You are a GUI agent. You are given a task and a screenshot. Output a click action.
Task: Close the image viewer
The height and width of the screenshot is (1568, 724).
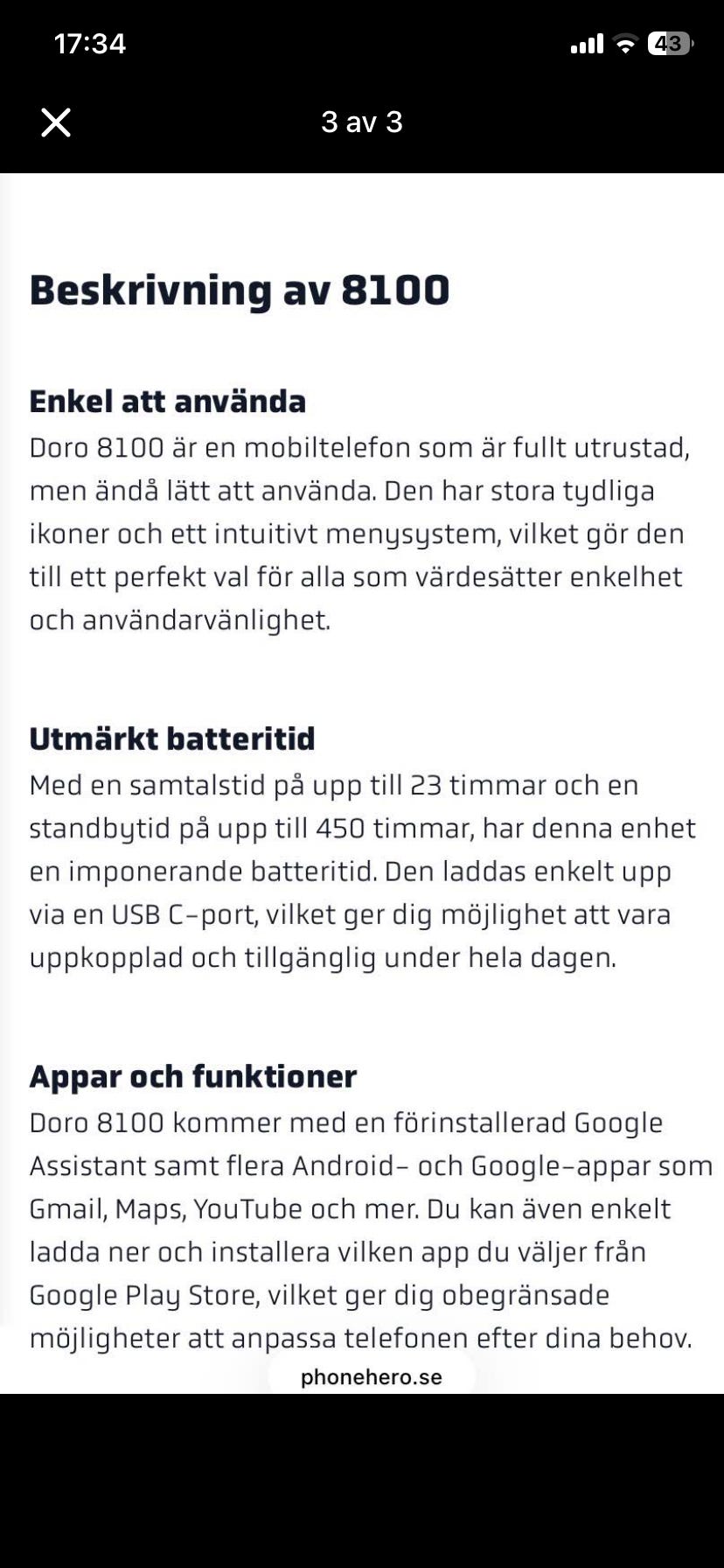[x=56, y=122]
